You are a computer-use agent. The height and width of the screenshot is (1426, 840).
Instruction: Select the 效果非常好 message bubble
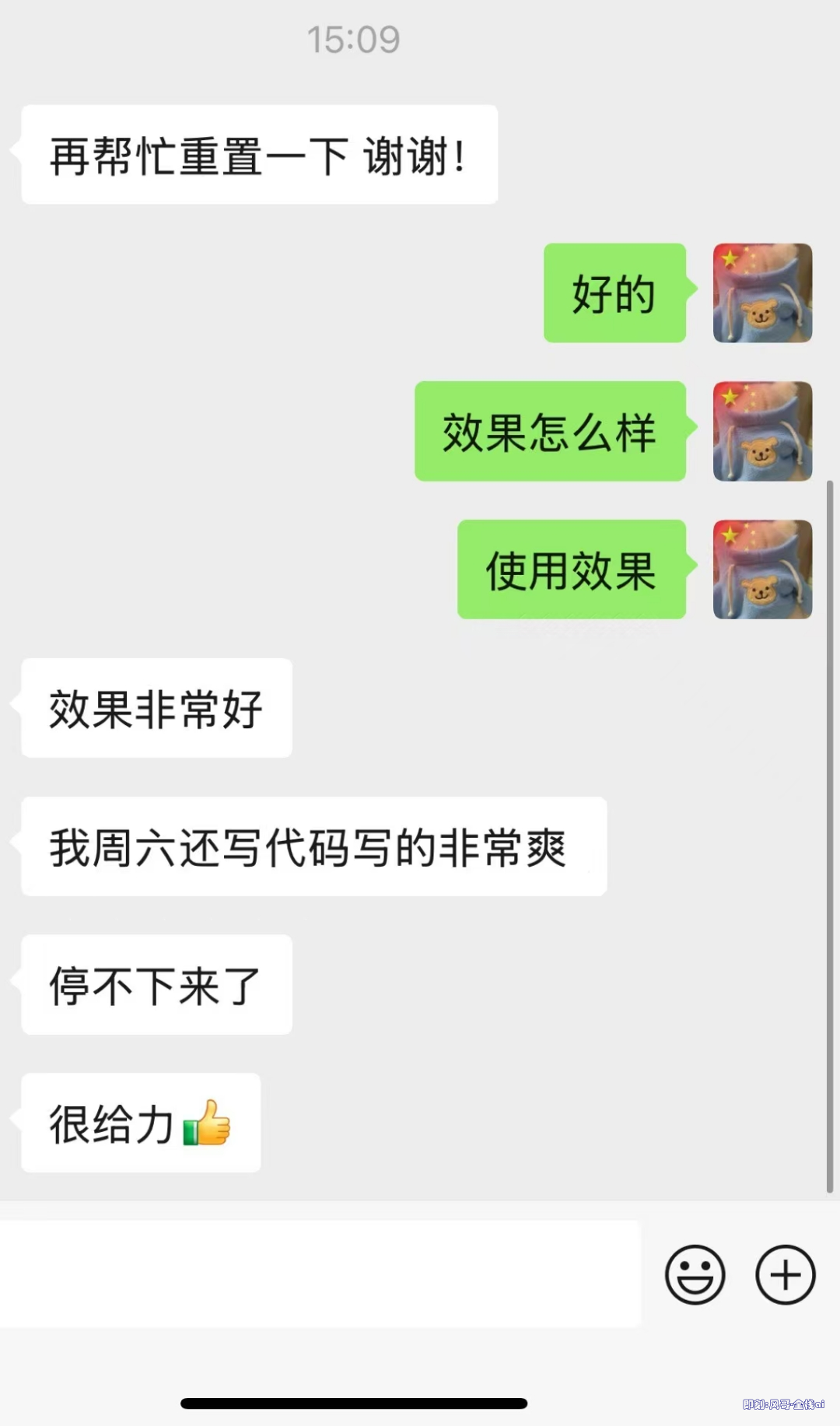[156, 708]
